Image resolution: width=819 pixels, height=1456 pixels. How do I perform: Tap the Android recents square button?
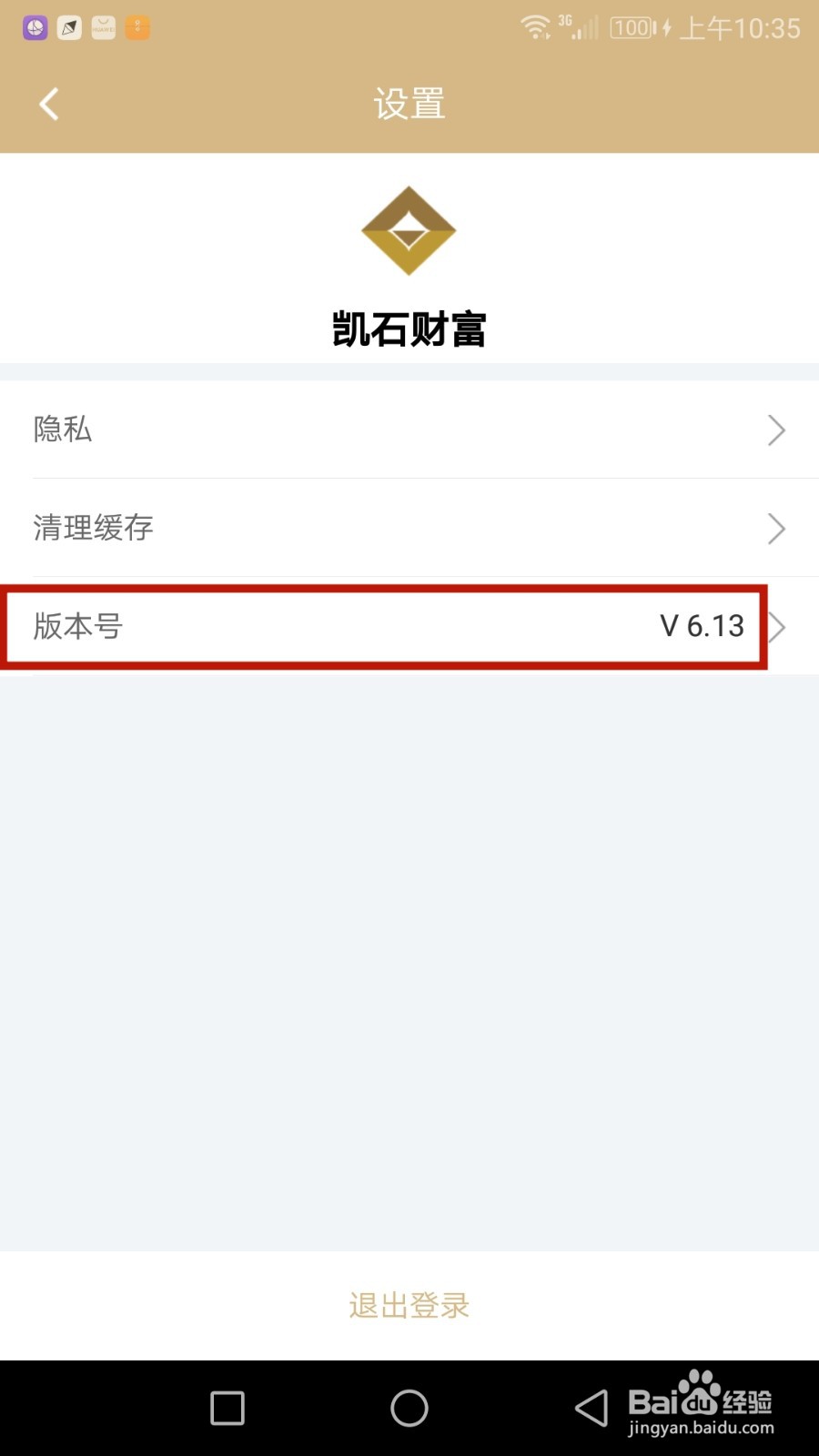click(226, 1408)
